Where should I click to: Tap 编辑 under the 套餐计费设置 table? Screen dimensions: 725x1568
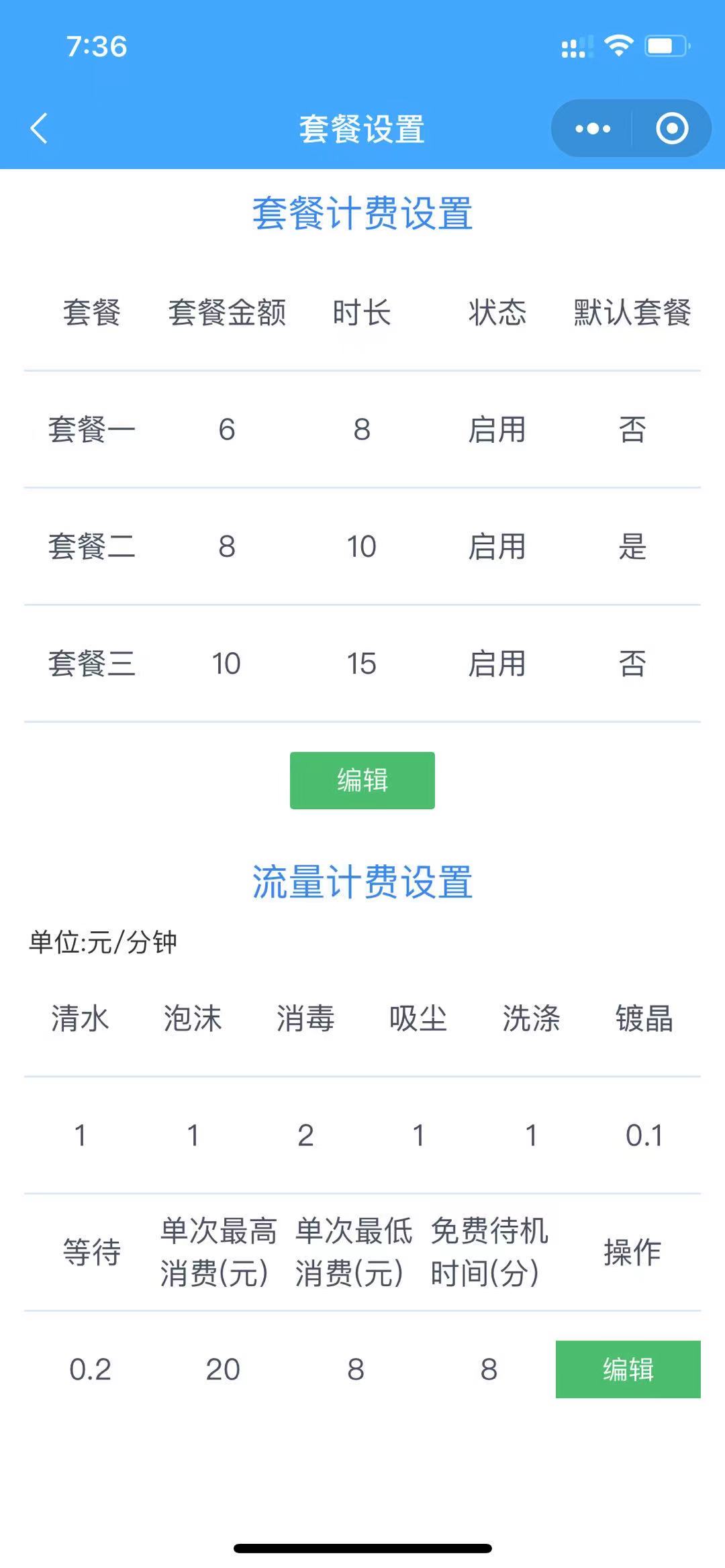pyautogui.click(x=362, y=780)
